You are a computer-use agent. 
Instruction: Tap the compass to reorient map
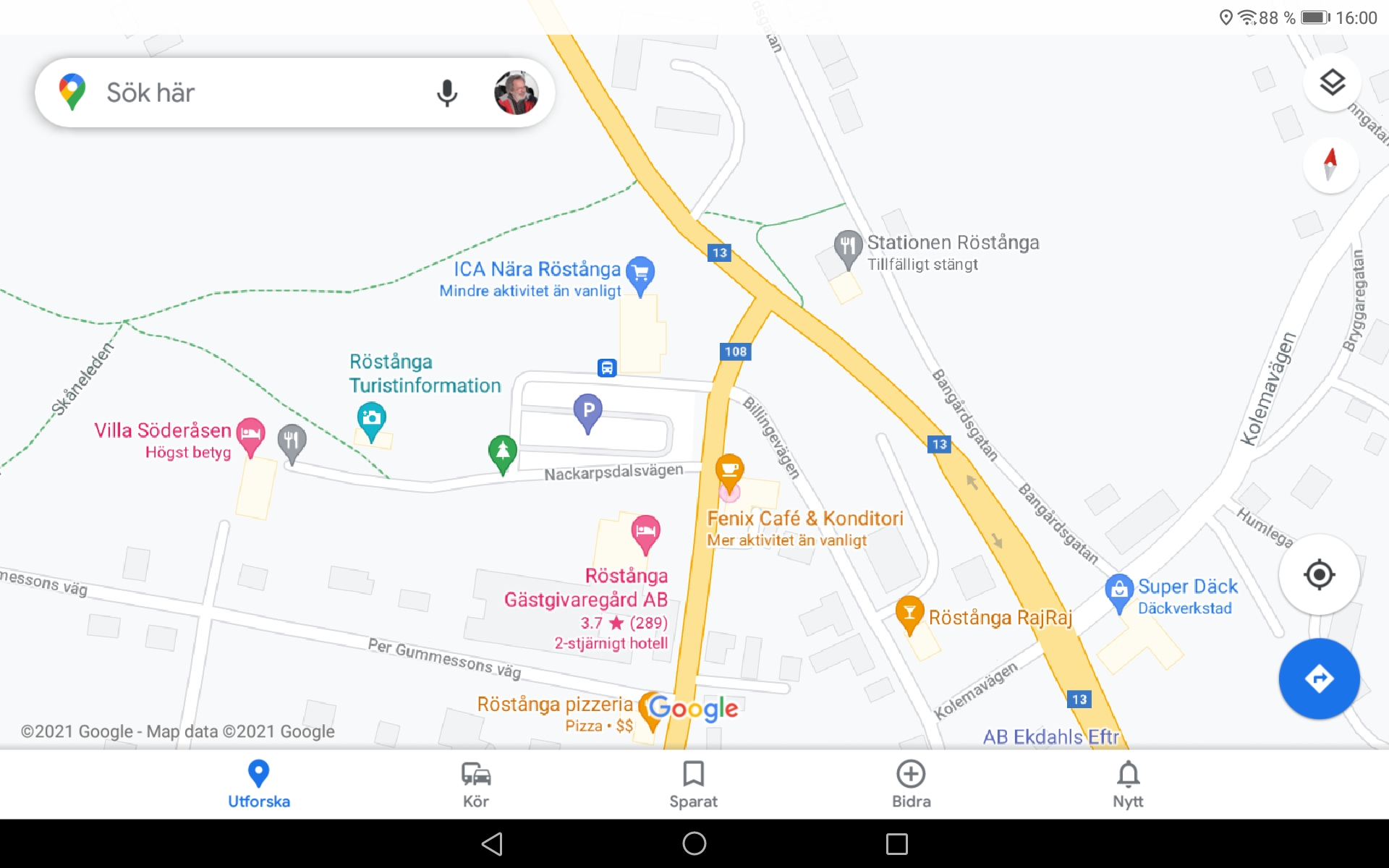[1330, 165]
